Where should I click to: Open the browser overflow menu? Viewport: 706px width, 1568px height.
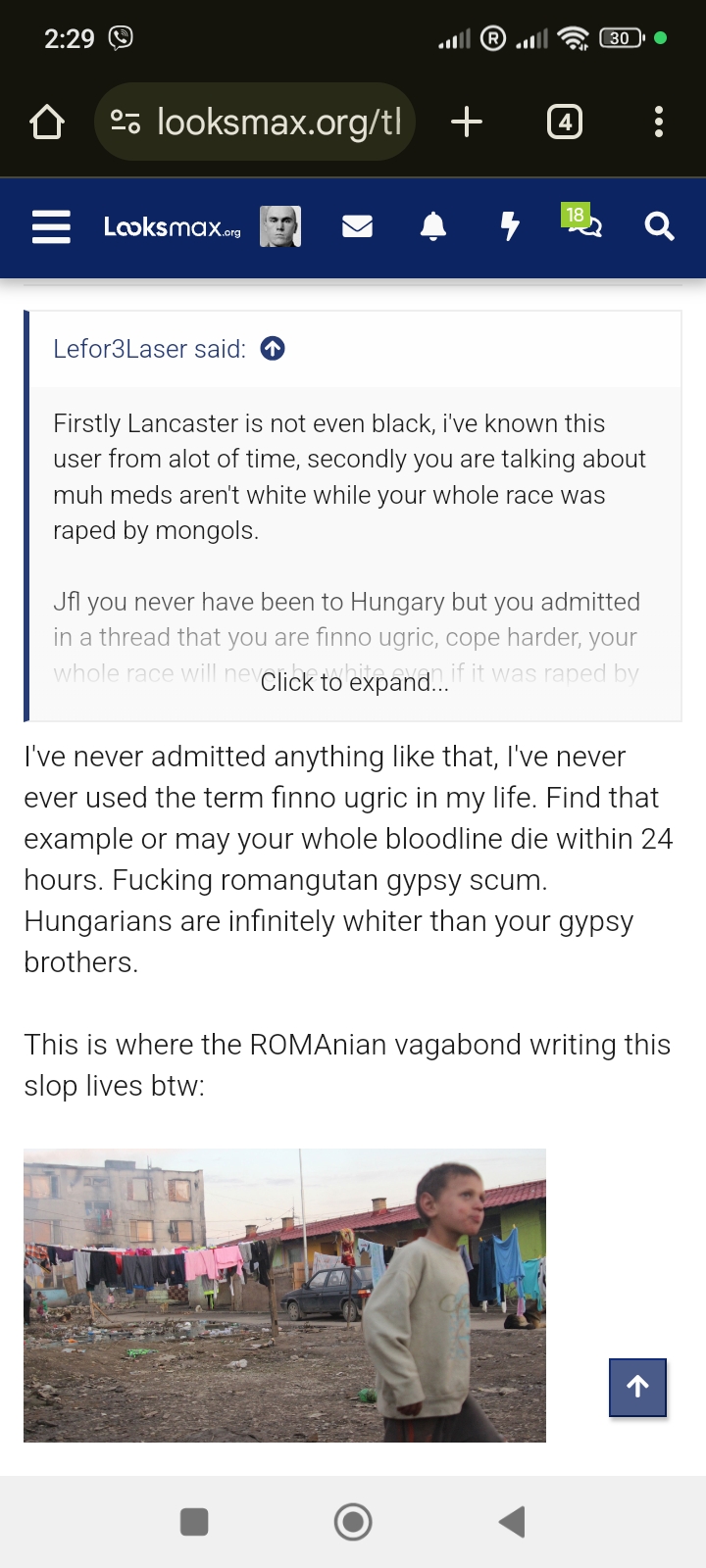658,122
